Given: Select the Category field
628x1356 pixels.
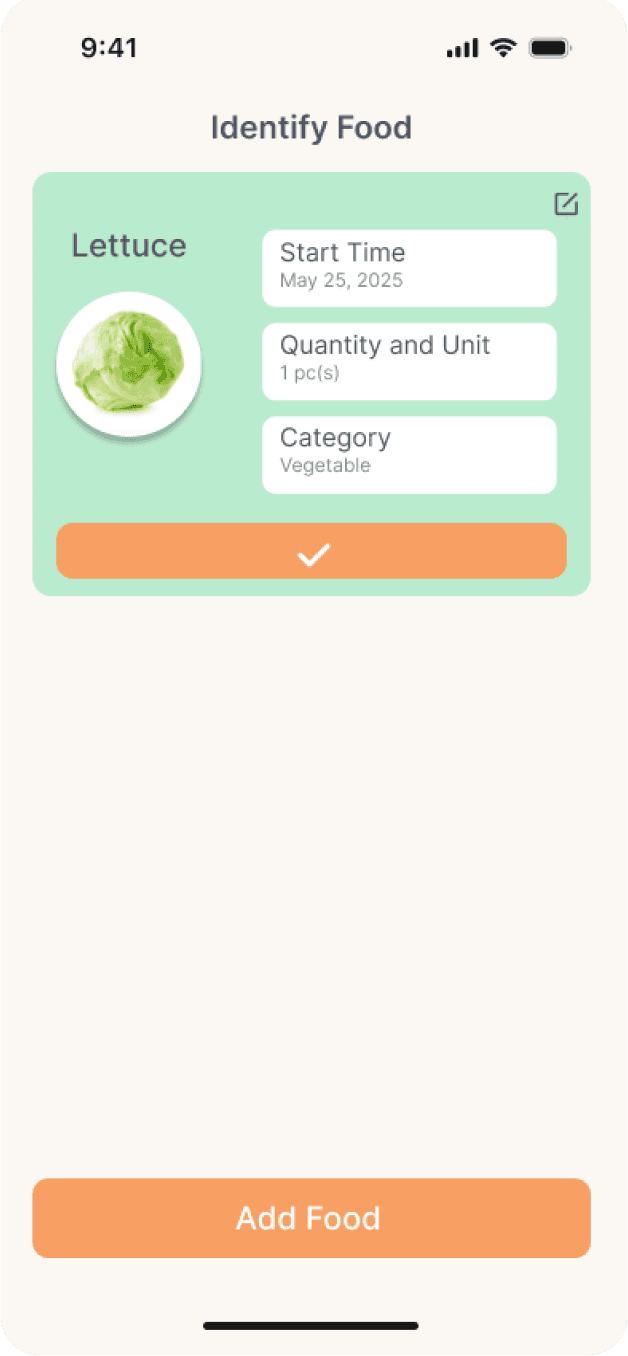Looking at the screenshot, I should pos(409,454).
